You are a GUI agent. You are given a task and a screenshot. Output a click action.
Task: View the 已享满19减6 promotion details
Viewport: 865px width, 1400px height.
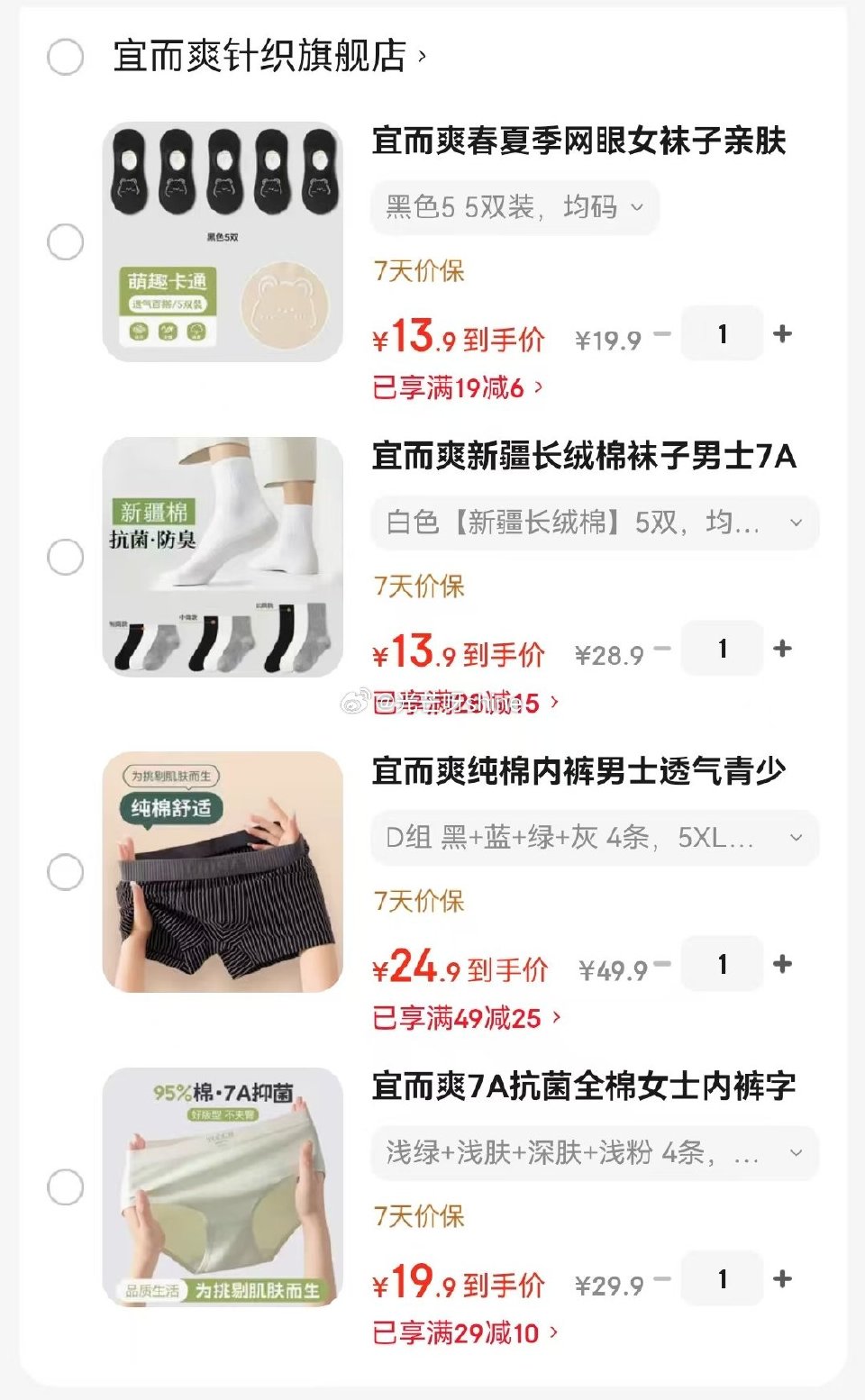pyautogui.click(x=455, y=387)
